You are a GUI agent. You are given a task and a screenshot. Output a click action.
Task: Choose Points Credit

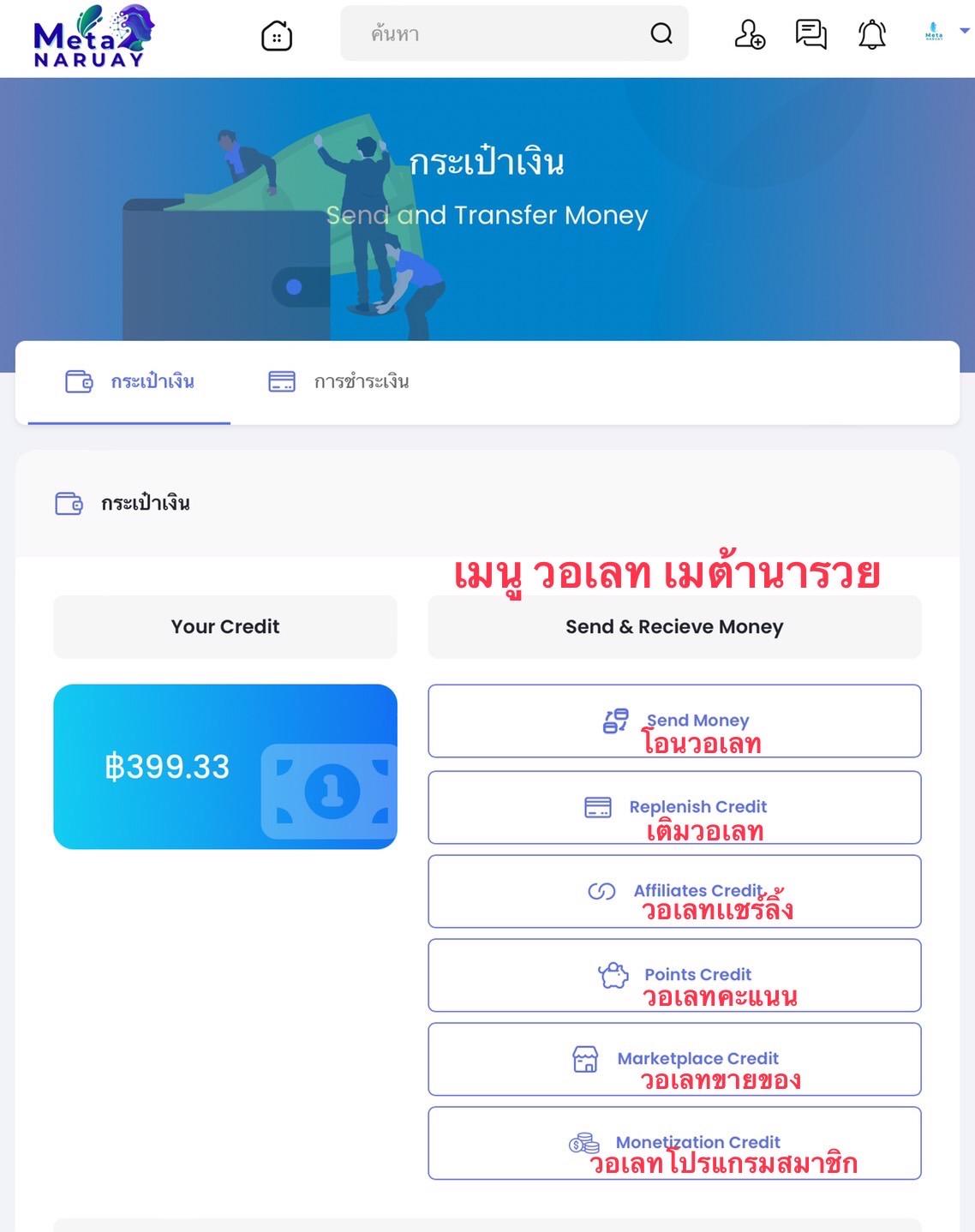click(x=674, y=975)
